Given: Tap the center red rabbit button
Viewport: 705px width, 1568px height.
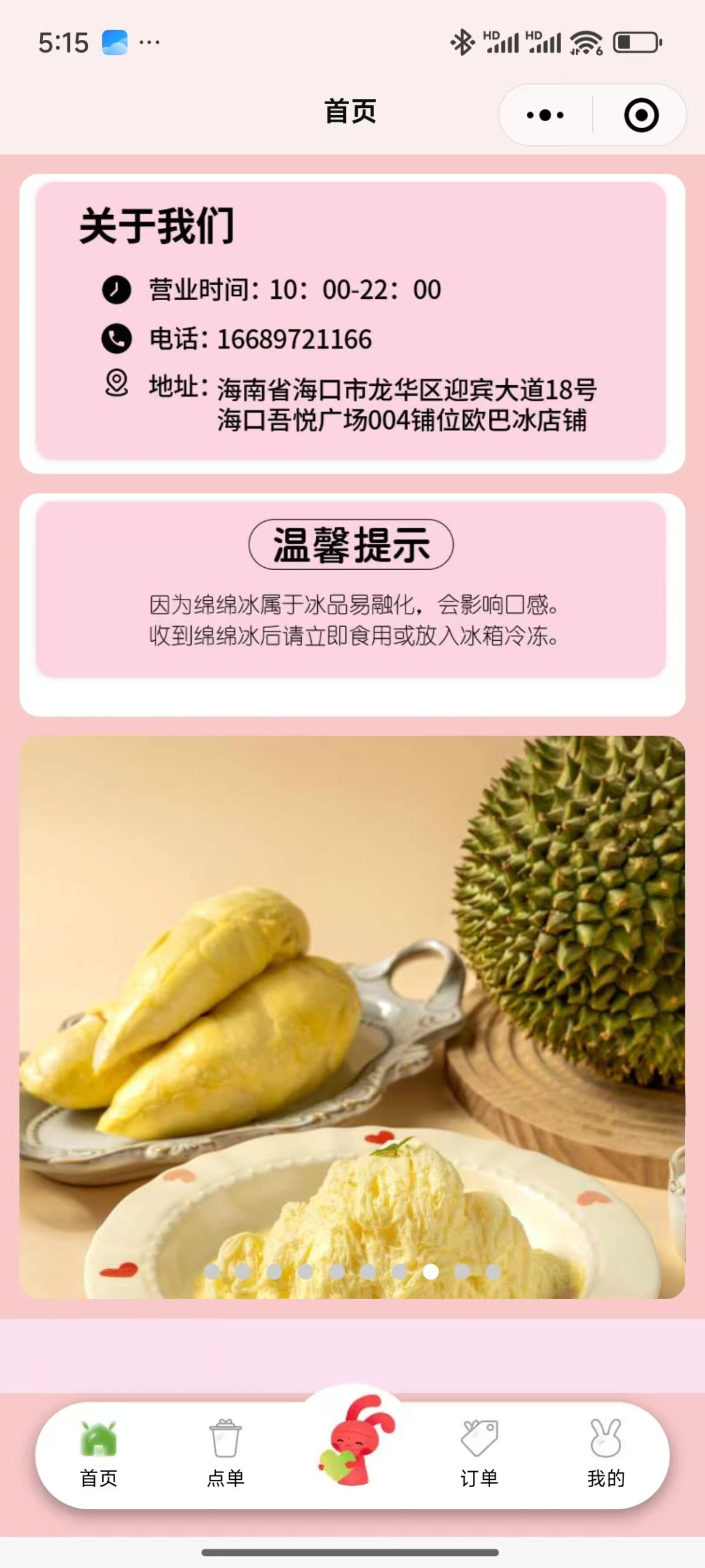Looking at the screenshot, I should (x=355, y=1439).
